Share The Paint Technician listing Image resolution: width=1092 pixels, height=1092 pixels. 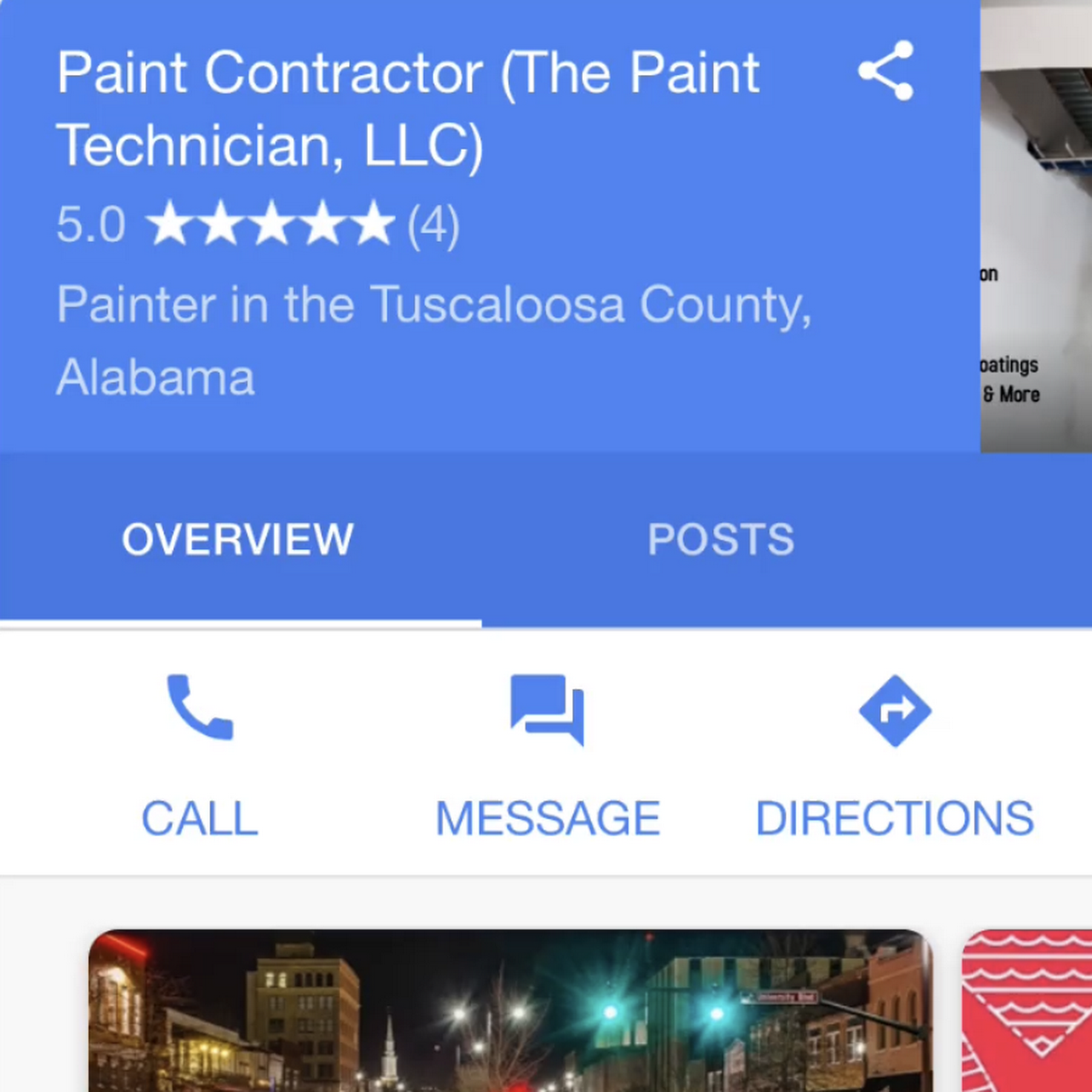pos(886,71)
